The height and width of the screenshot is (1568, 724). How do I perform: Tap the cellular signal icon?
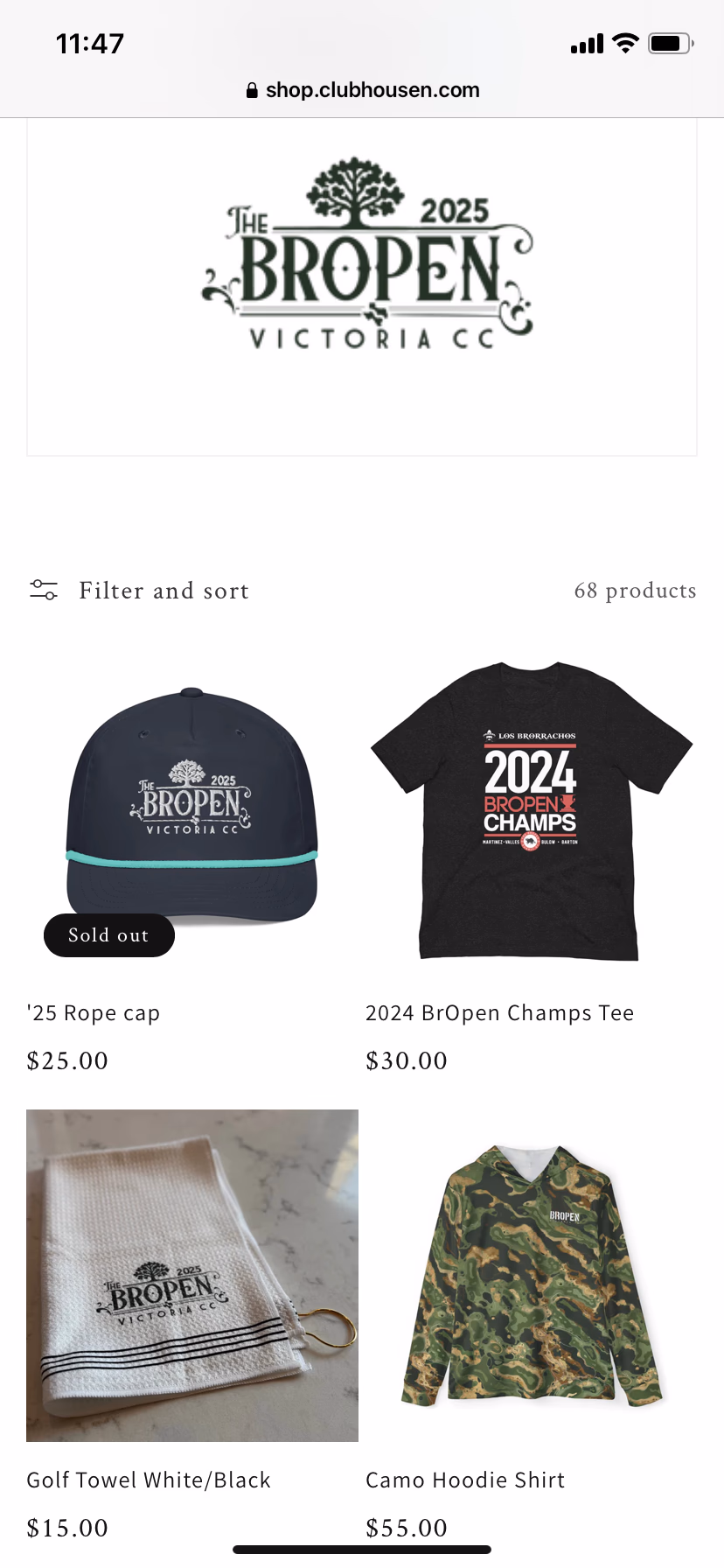pyautogui.click(x=586, y=42)
